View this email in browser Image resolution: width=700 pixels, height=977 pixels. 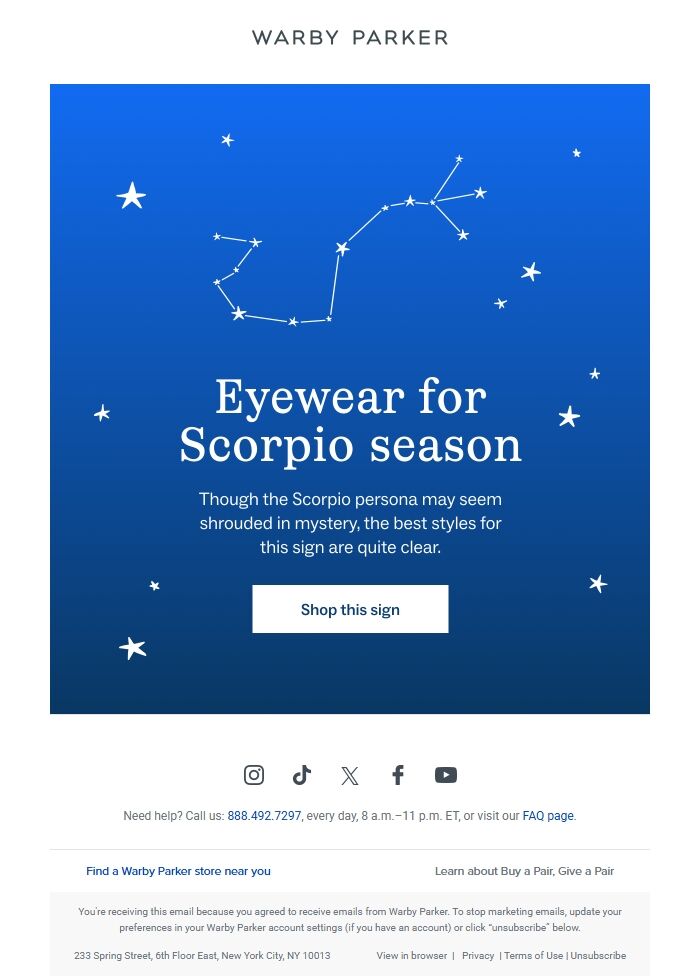tap(411, 955)
